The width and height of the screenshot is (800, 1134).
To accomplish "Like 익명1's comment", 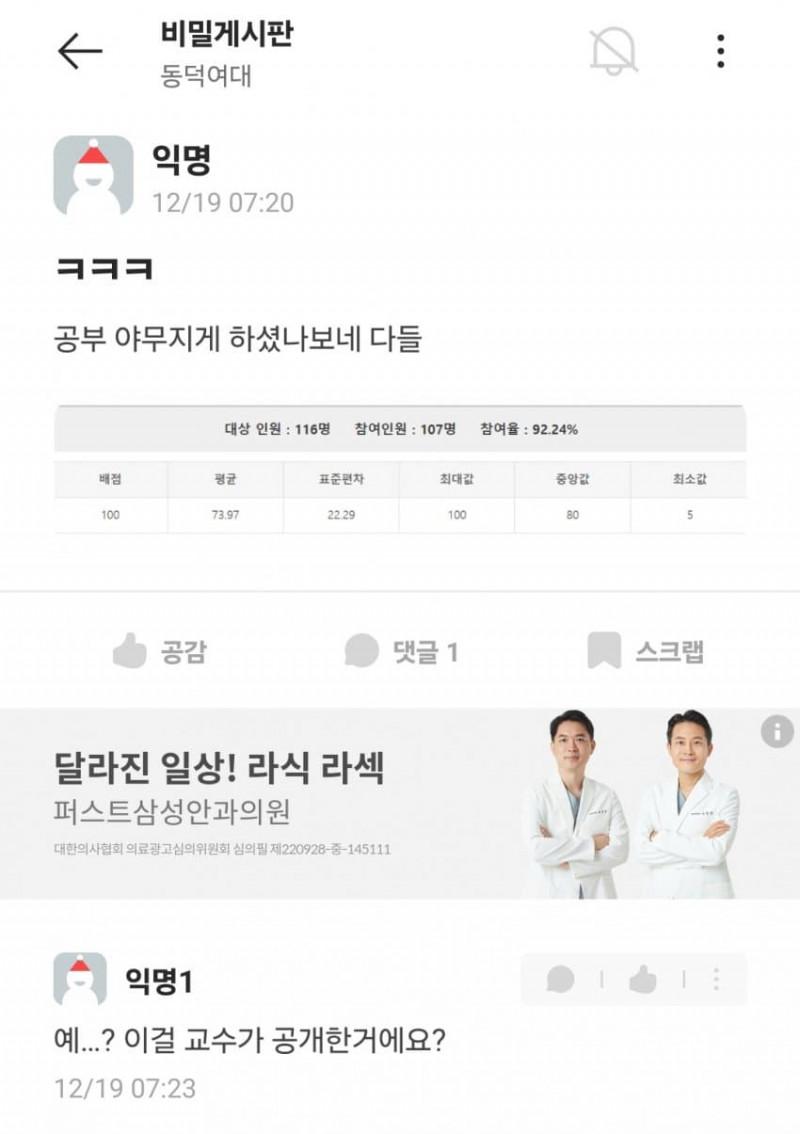I will click(x=642, y=980).
